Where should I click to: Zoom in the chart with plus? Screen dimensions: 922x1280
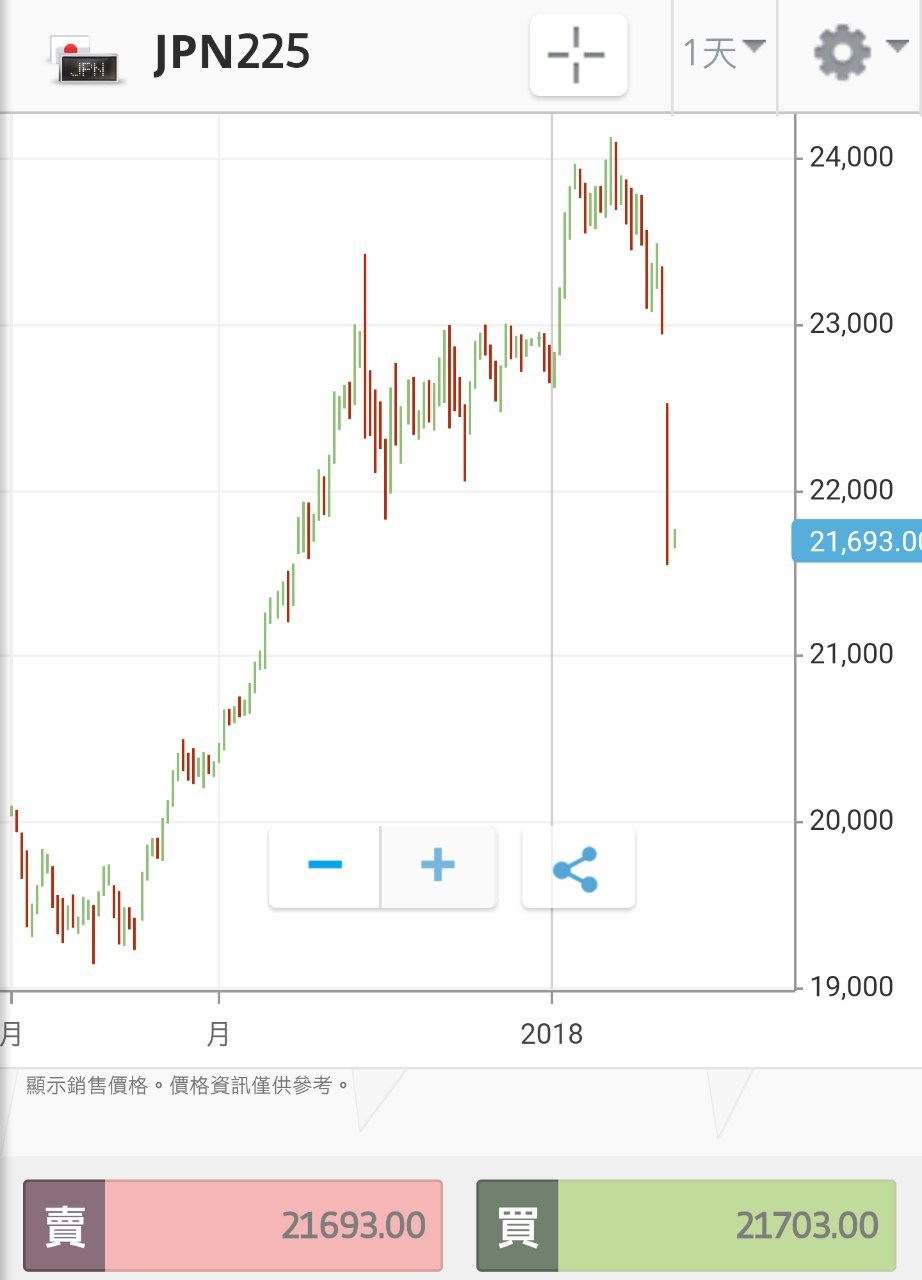click(438, 866)
